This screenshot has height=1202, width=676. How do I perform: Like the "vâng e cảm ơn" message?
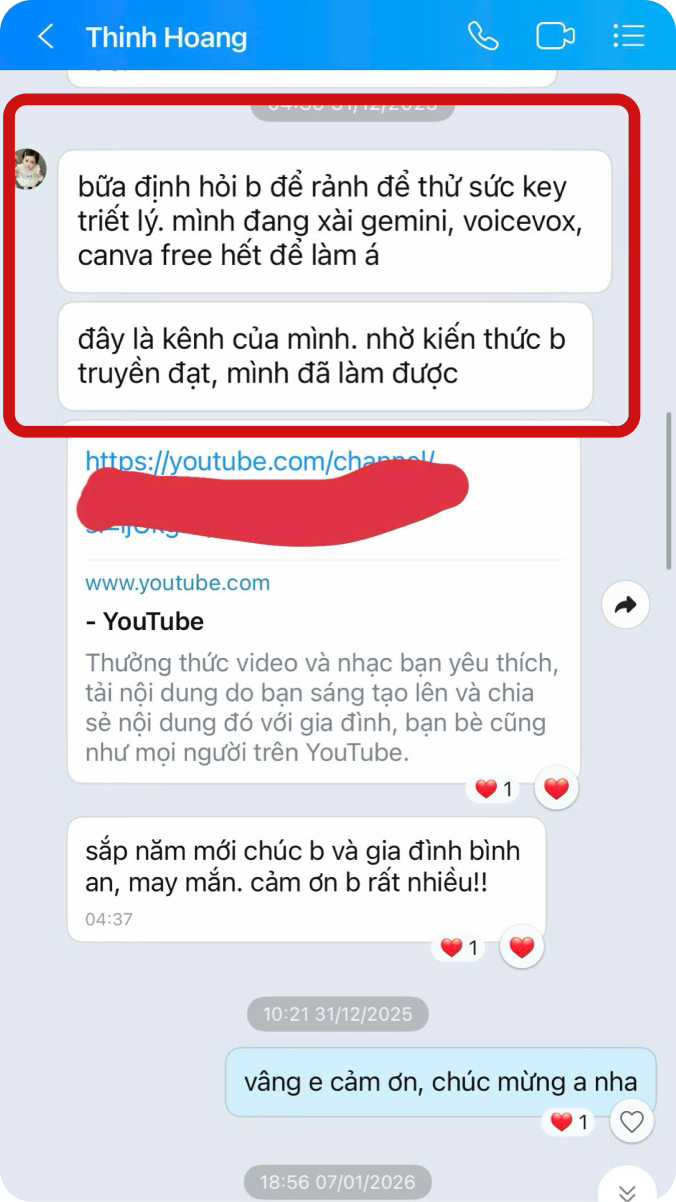tap(632, 1122)
